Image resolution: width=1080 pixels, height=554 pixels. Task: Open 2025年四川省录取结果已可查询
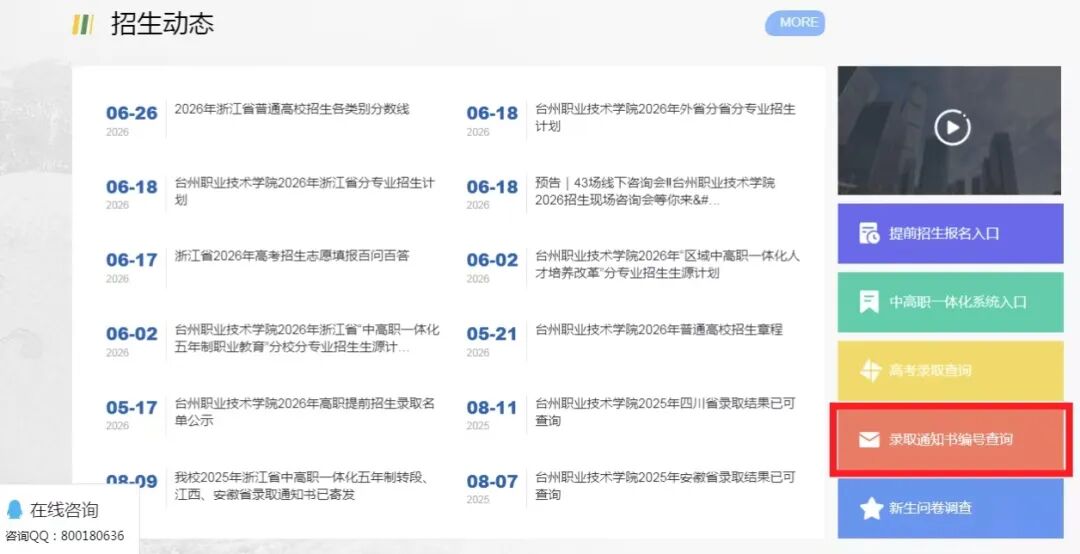tap(665, 412)
